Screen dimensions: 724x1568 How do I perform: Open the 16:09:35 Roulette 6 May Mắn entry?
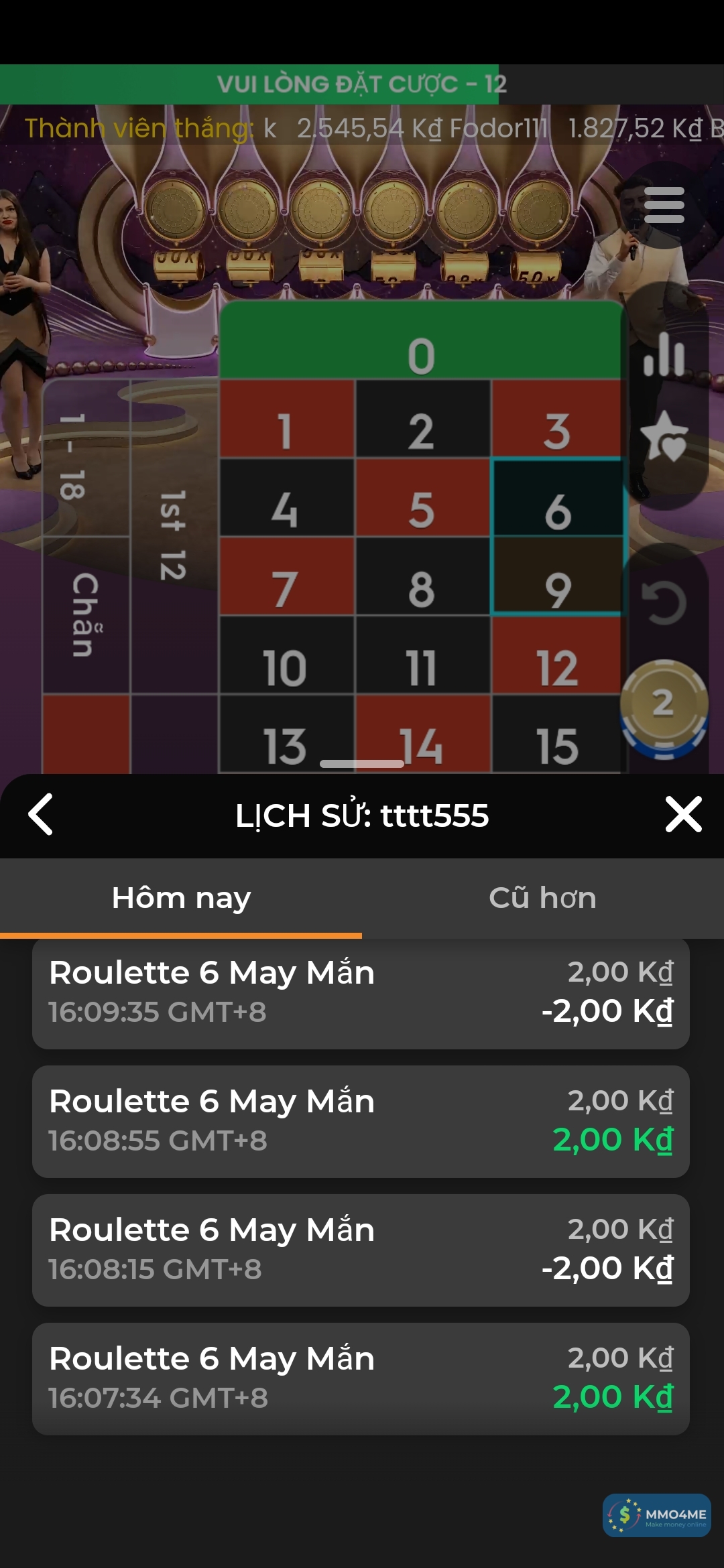361,992
